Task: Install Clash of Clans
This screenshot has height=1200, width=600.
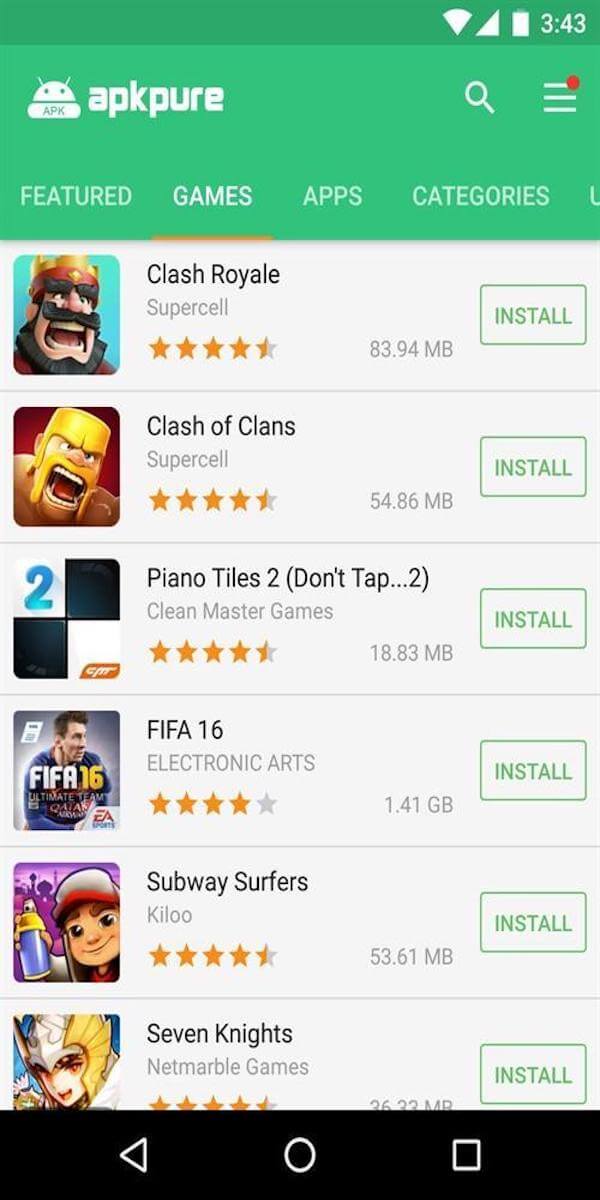Action: pyautogui.click(x=532, y=467)
